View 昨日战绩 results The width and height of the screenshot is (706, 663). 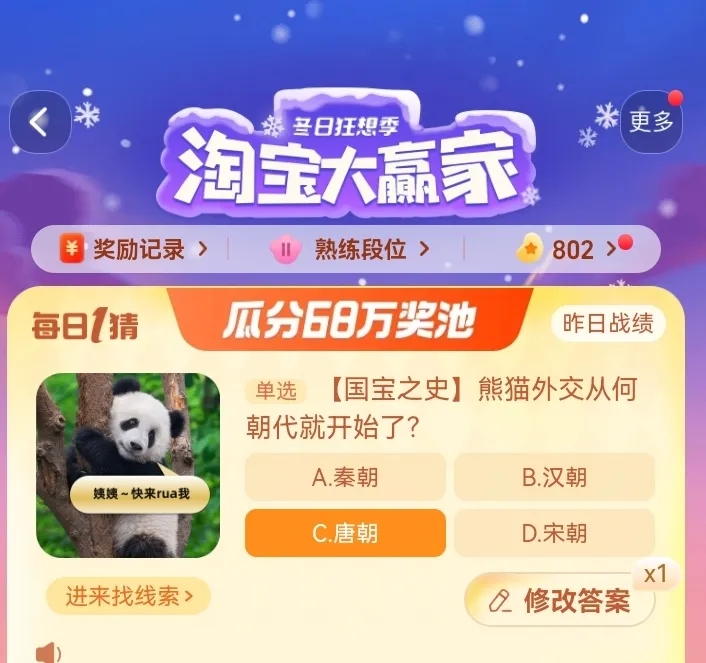pos(608,323)
